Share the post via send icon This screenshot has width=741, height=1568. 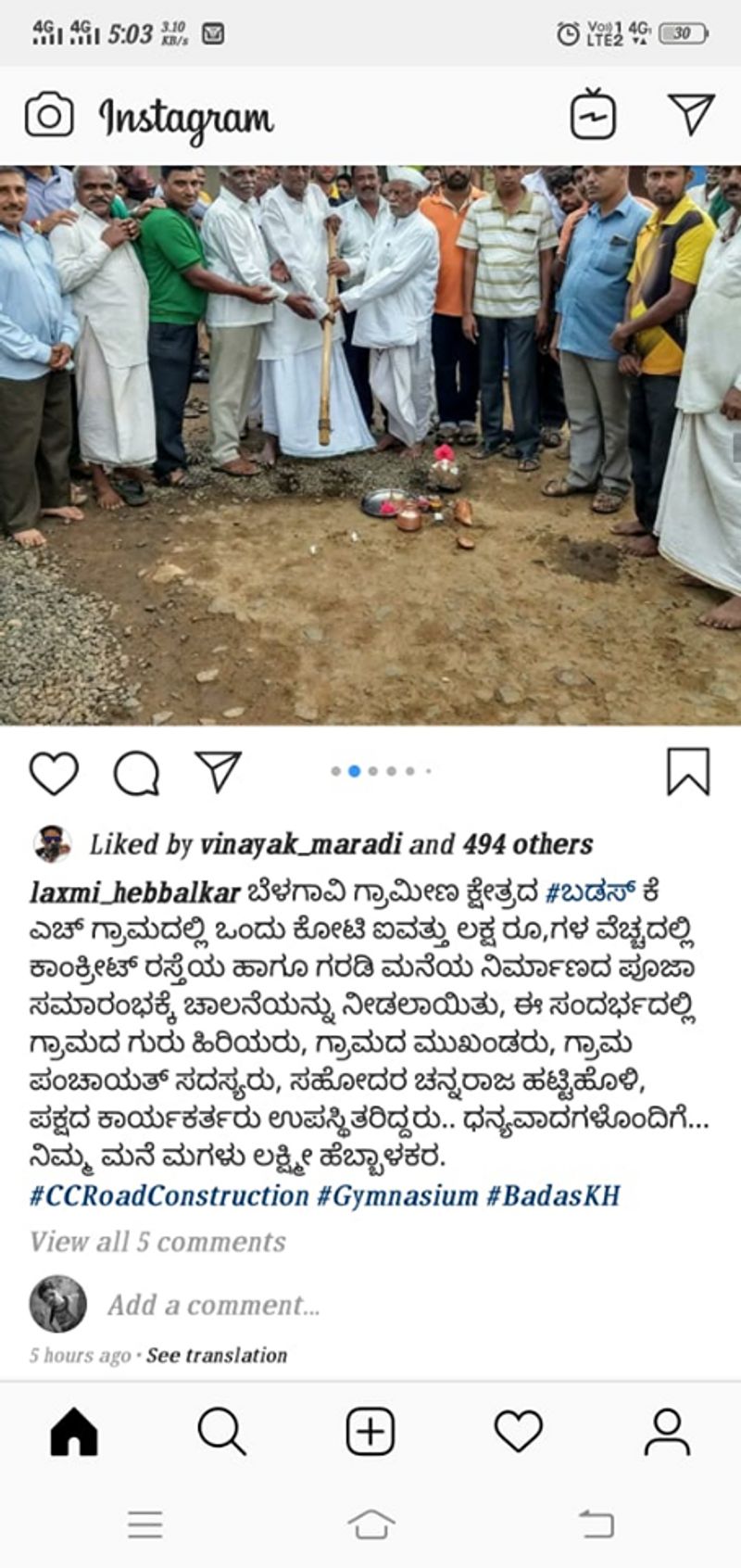click(x=219, y=771)
